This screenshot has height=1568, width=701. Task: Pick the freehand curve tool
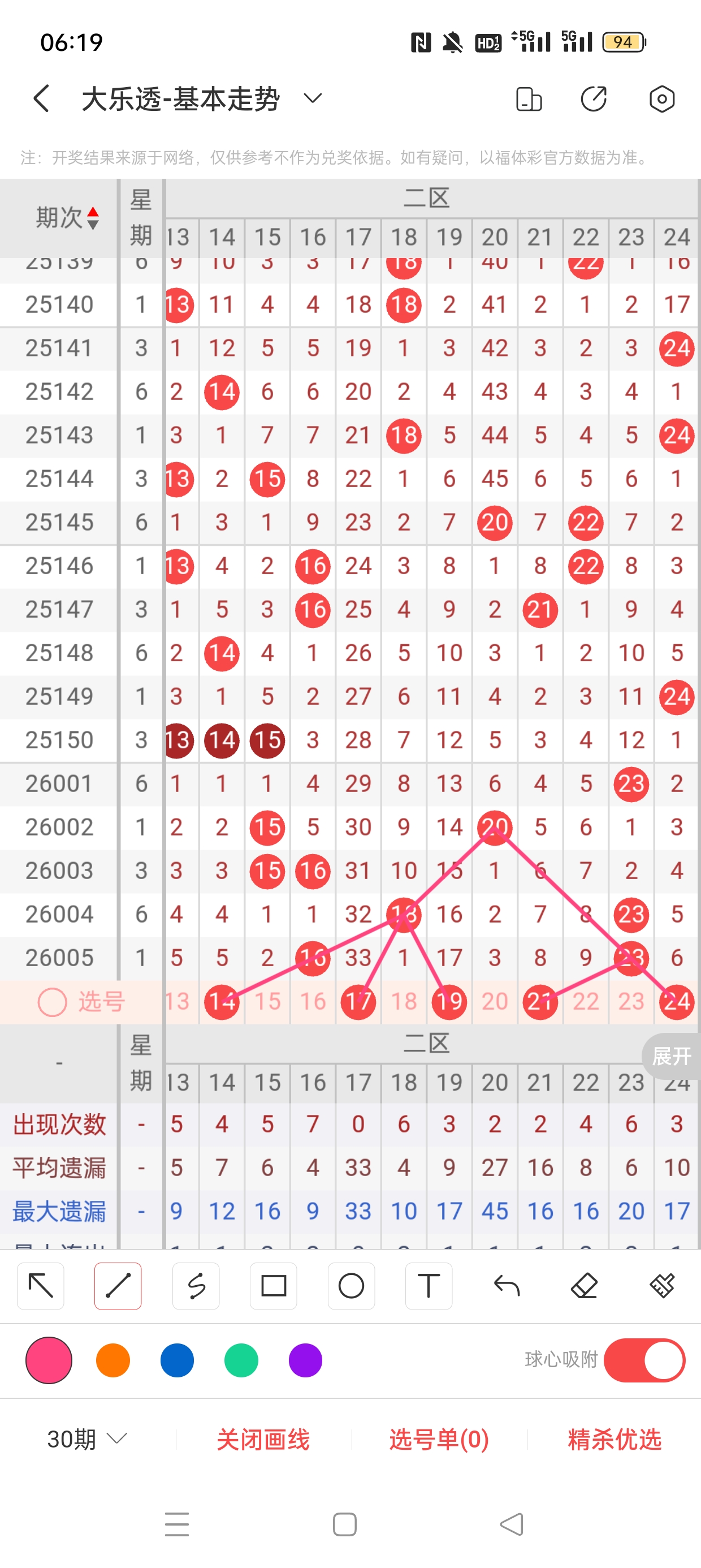click(x=196, y=1286)
